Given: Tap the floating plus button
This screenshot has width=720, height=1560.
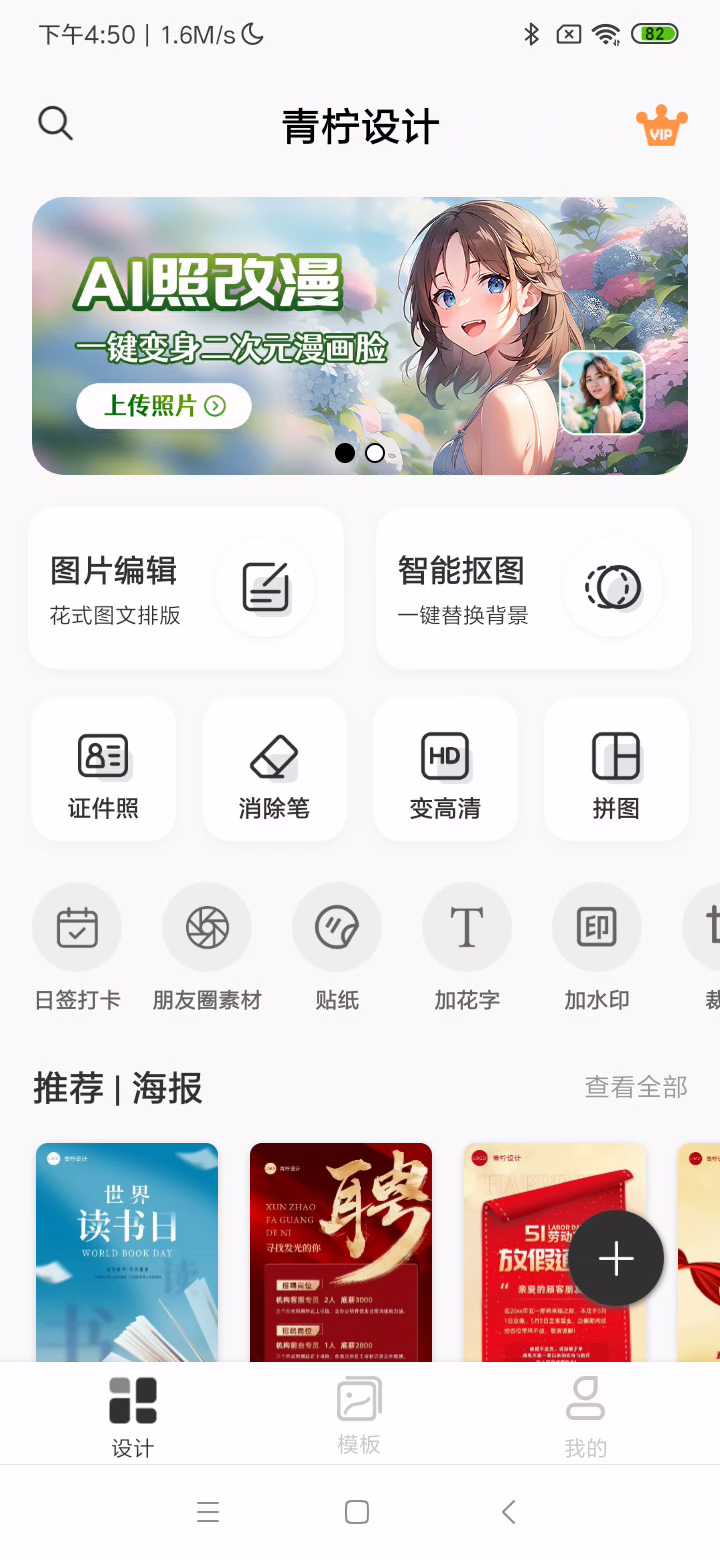Looking at the screenshot, I should 616,1259.
